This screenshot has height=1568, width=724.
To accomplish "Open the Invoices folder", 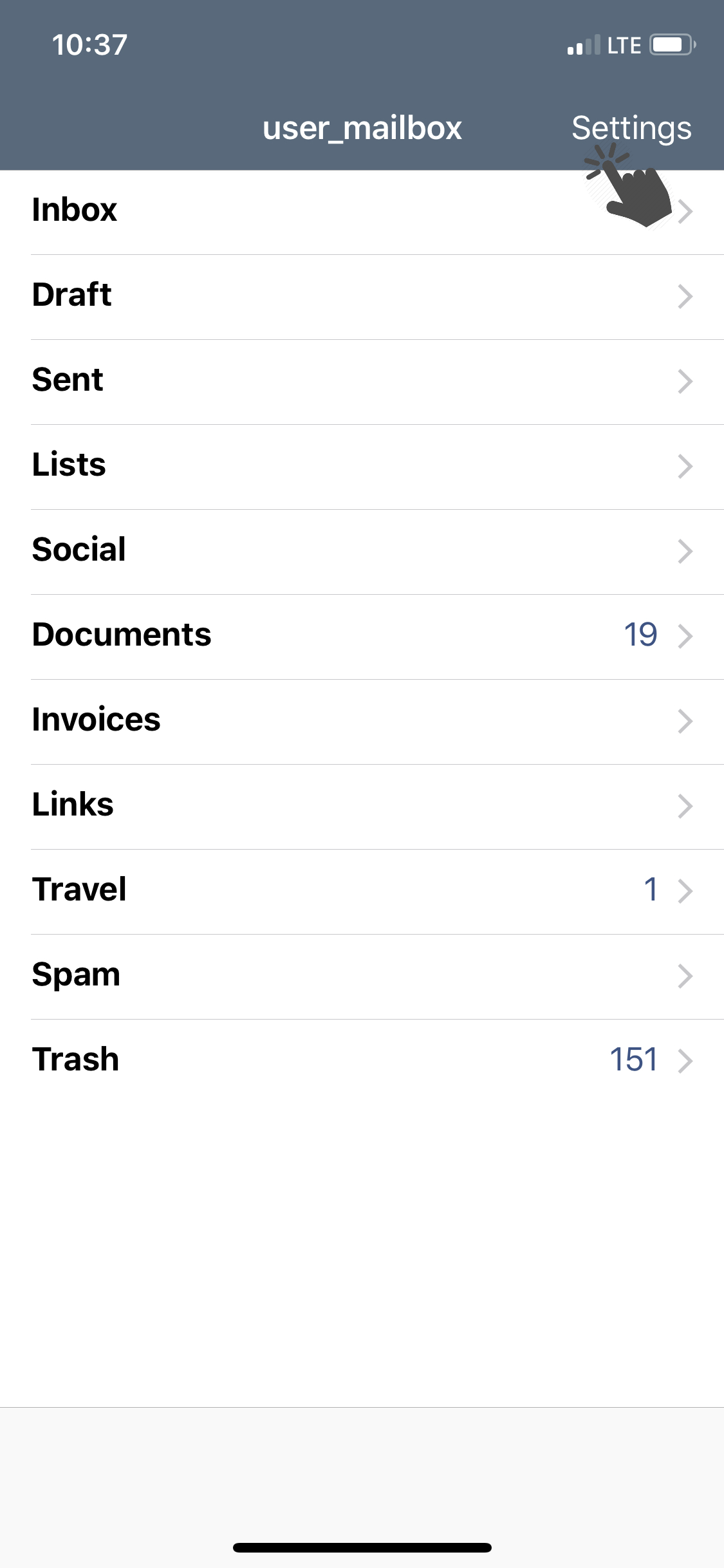I will tap(362, 722).
